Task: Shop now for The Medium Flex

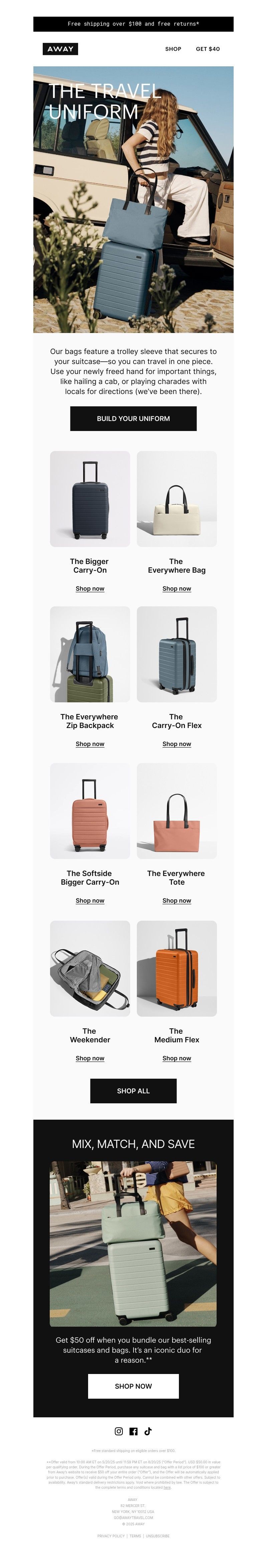Action: click(x=176, y=1058)
